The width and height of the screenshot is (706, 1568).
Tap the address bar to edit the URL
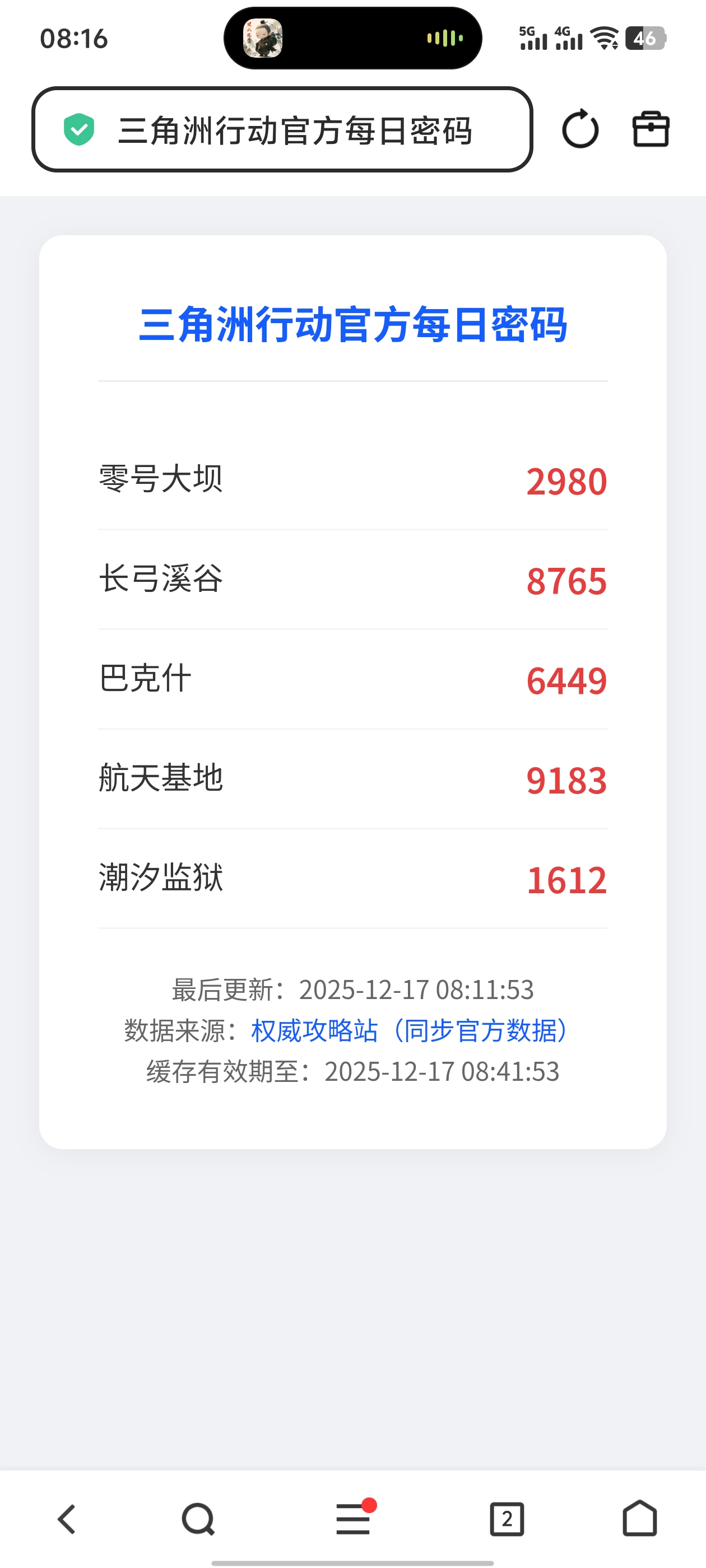(299, 129)
